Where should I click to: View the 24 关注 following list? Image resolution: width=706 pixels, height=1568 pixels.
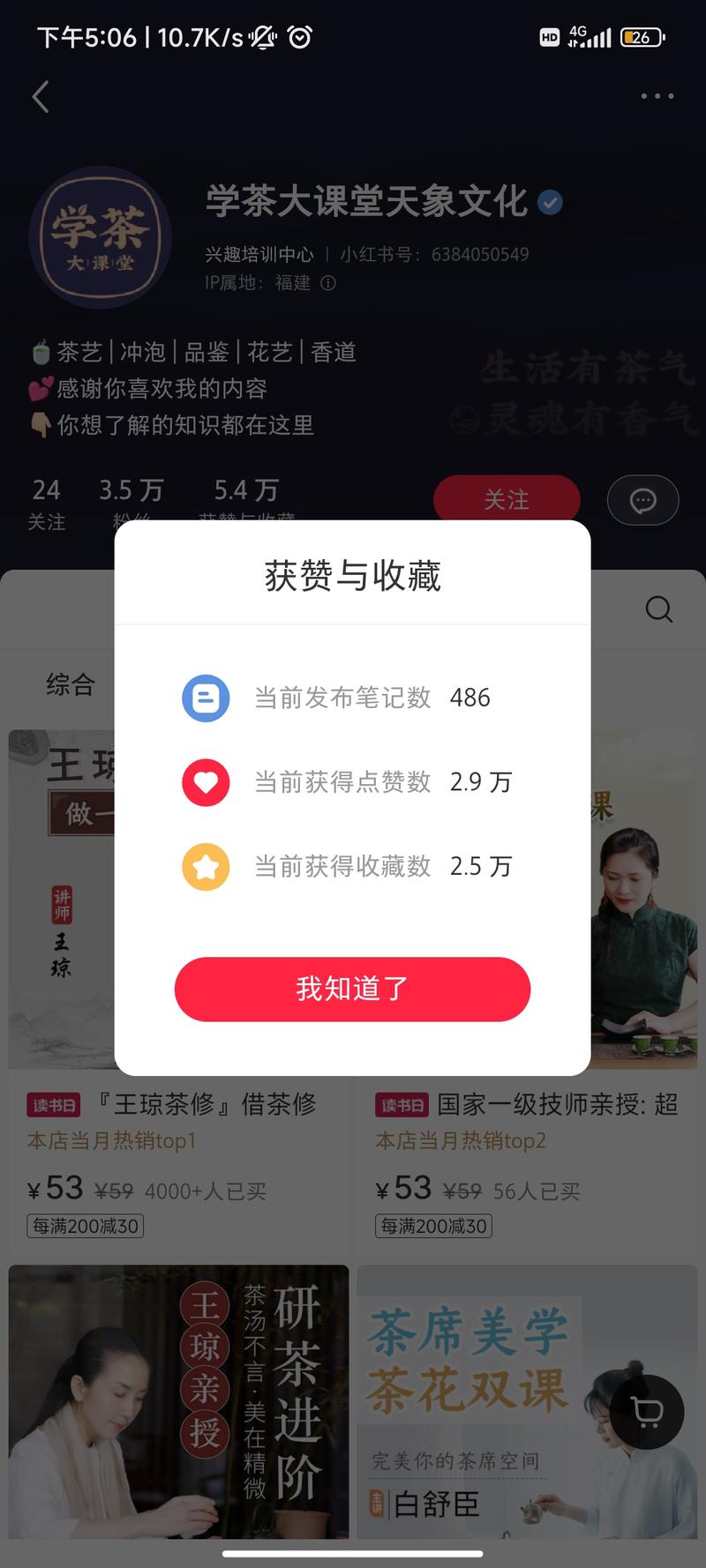coord(46,503)
